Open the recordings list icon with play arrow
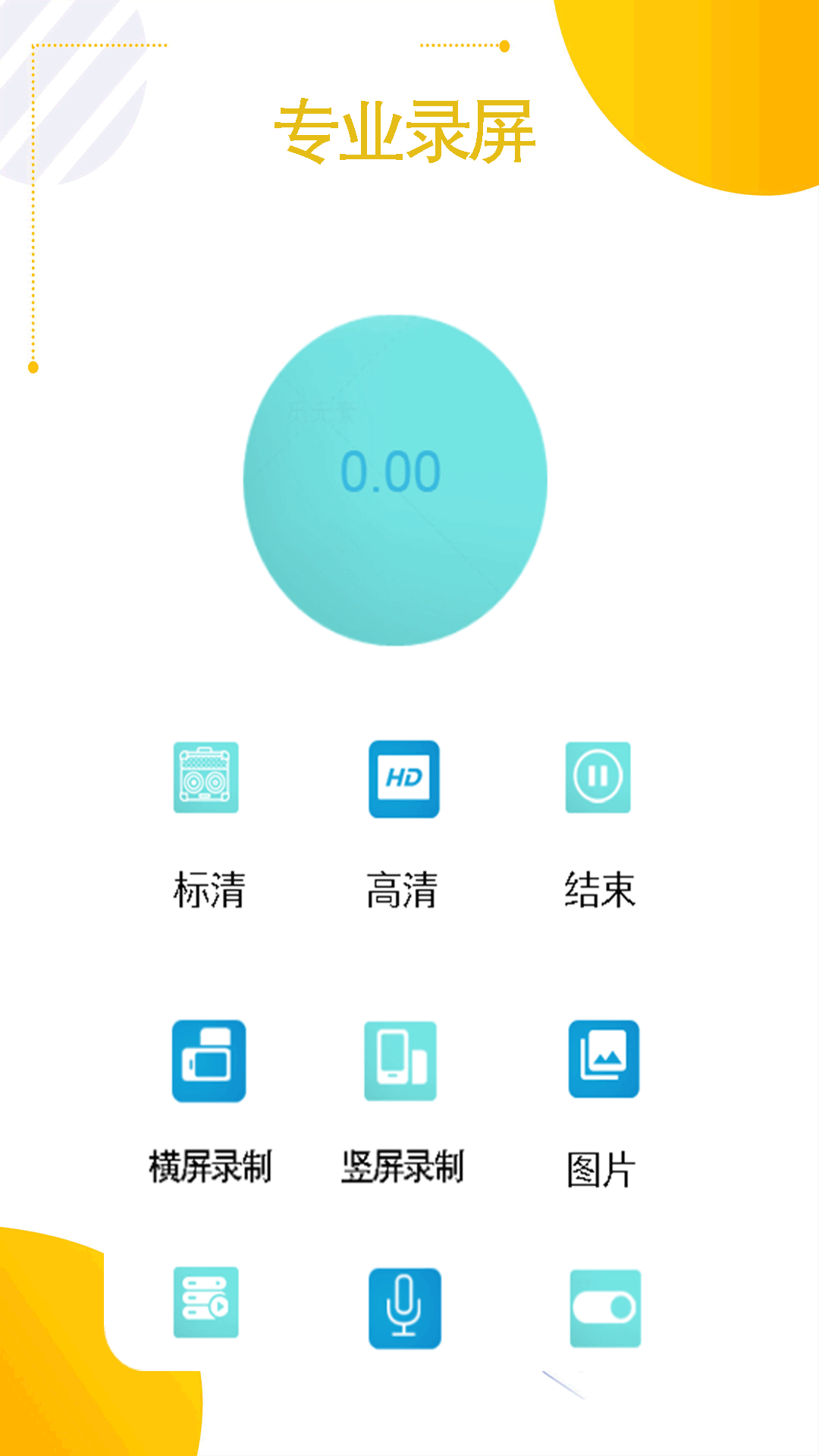Image resolution: width=819 pixels, height=1456 pixels. pyautogui.click(x=206, y=1300)
